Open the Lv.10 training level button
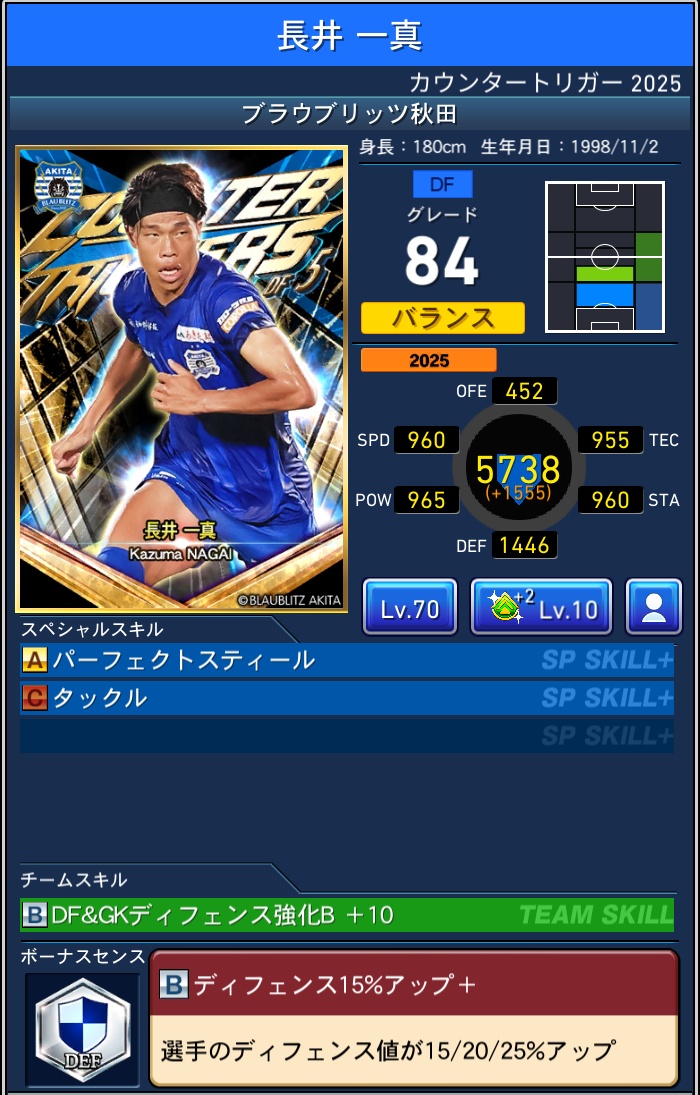 (x=541, y=608)
